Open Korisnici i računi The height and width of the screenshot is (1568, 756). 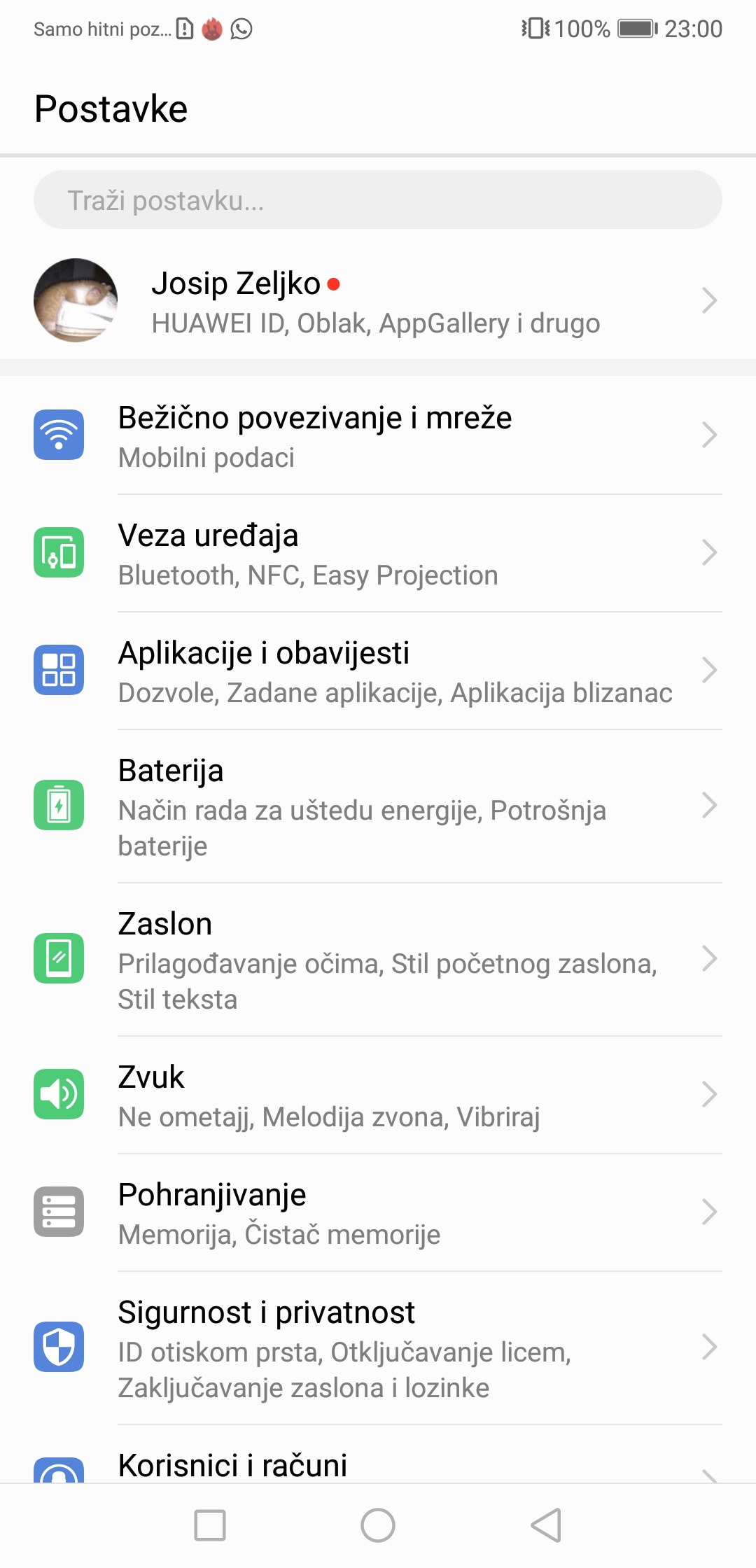(378, 1466)
